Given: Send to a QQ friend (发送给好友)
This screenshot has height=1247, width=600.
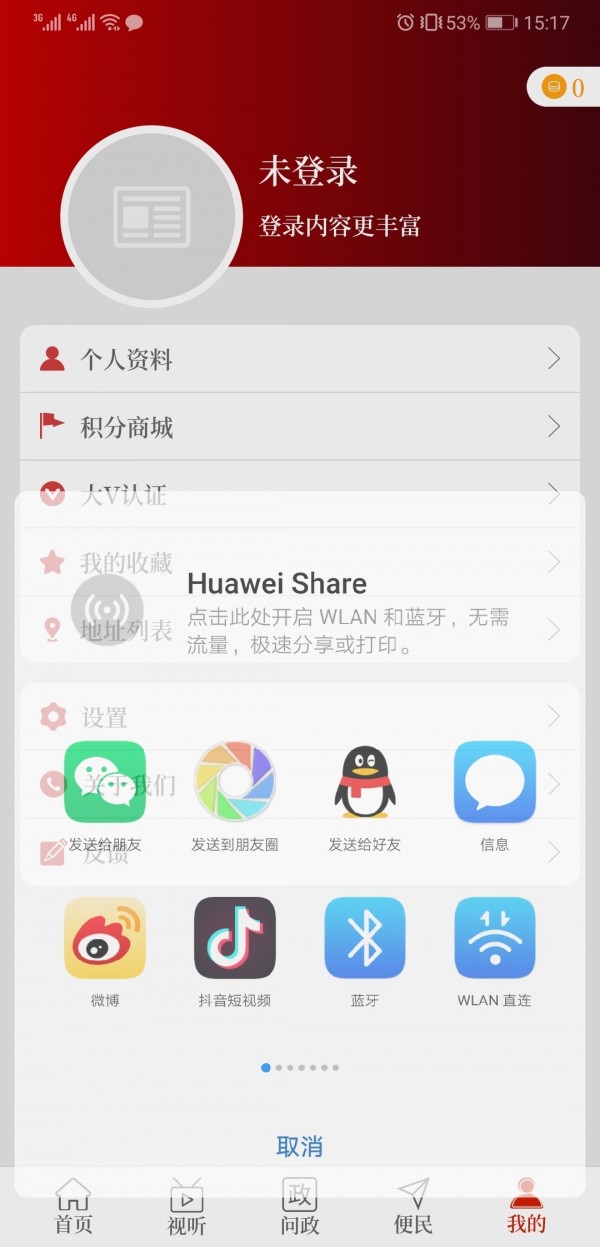Looking at the screenshot, I should (x=365, y=783).
